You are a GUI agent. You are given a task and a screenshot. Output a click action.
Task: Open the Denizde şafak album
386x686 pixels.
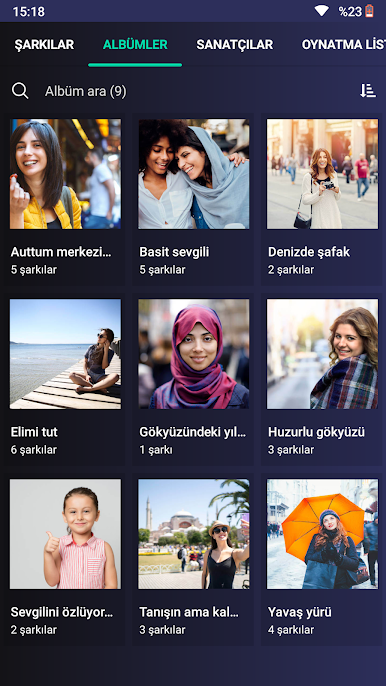coord(322,200)
